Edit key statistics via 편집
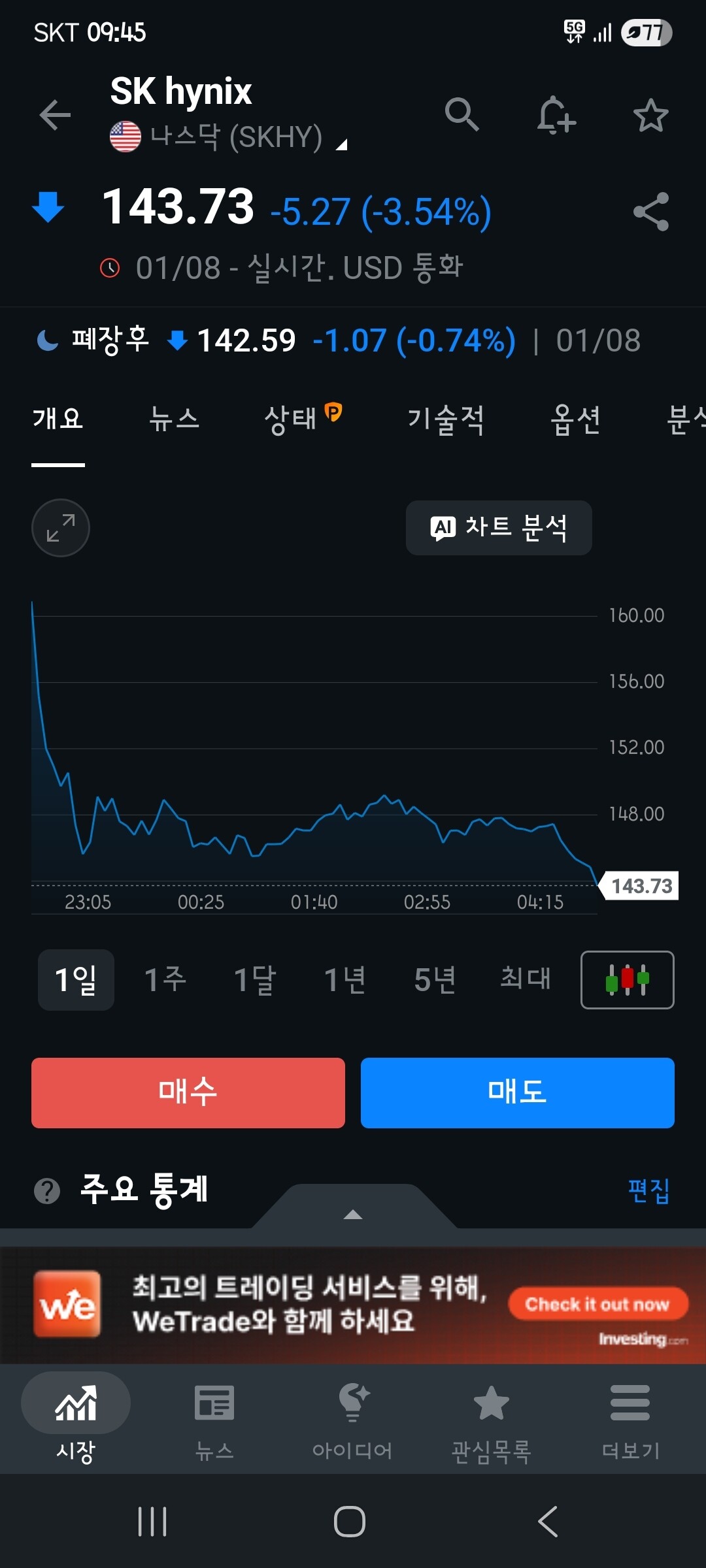Viewport: 706px width, 1568px height. coord(648,1190)
